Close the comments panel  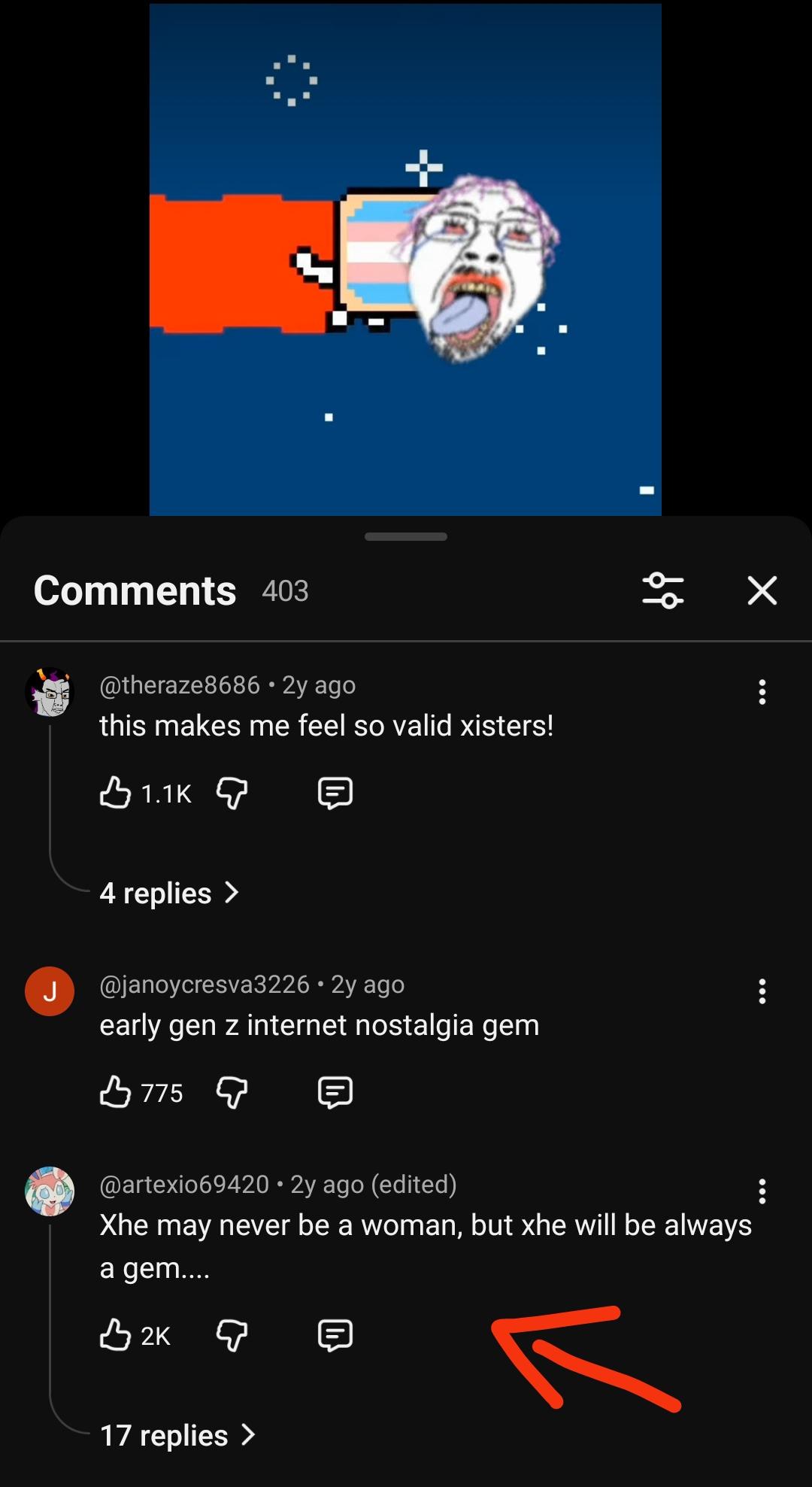[x=762, y=590]
